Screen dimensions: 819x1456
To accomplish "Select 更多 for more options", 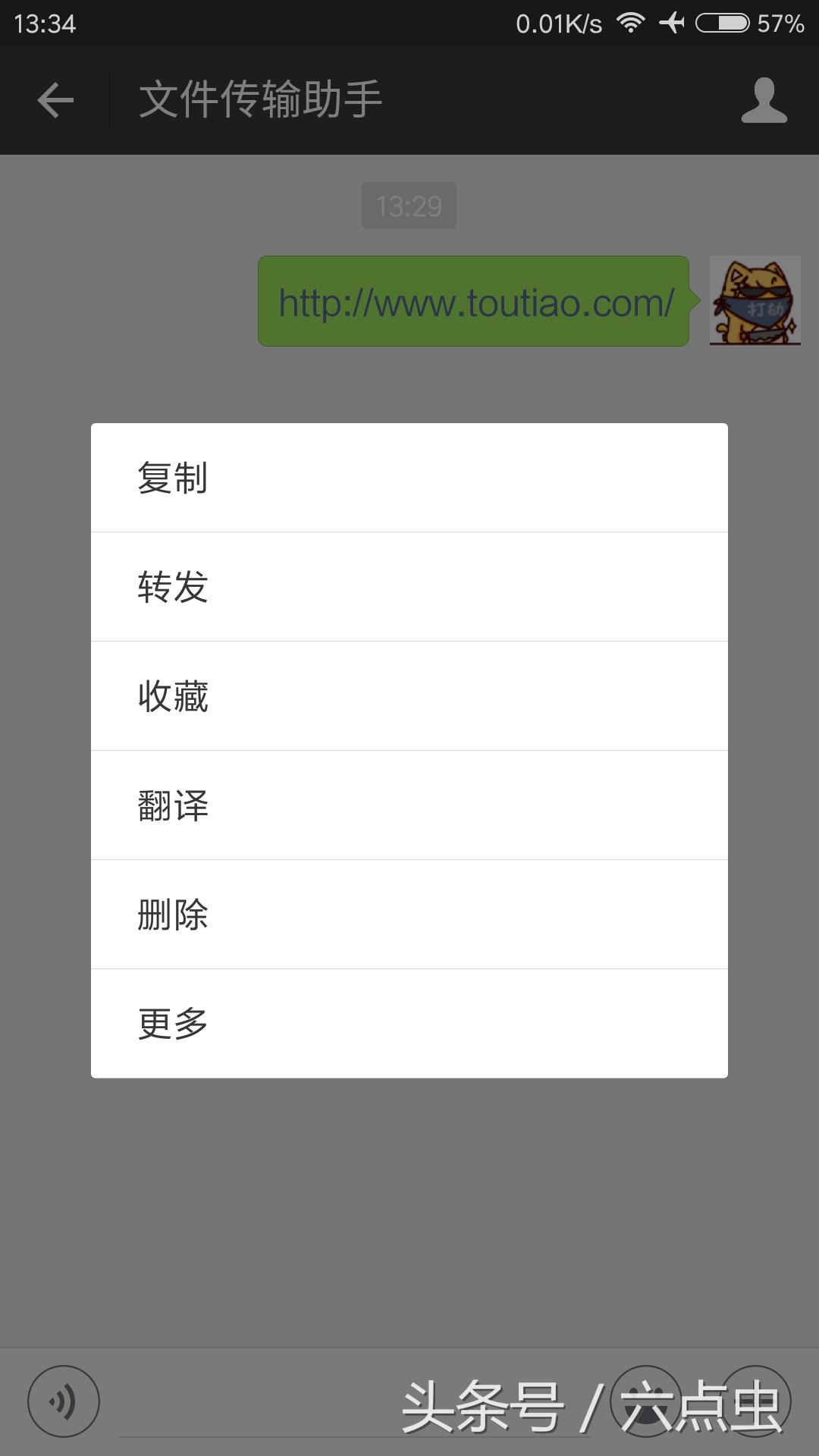I will point(409,1024).
